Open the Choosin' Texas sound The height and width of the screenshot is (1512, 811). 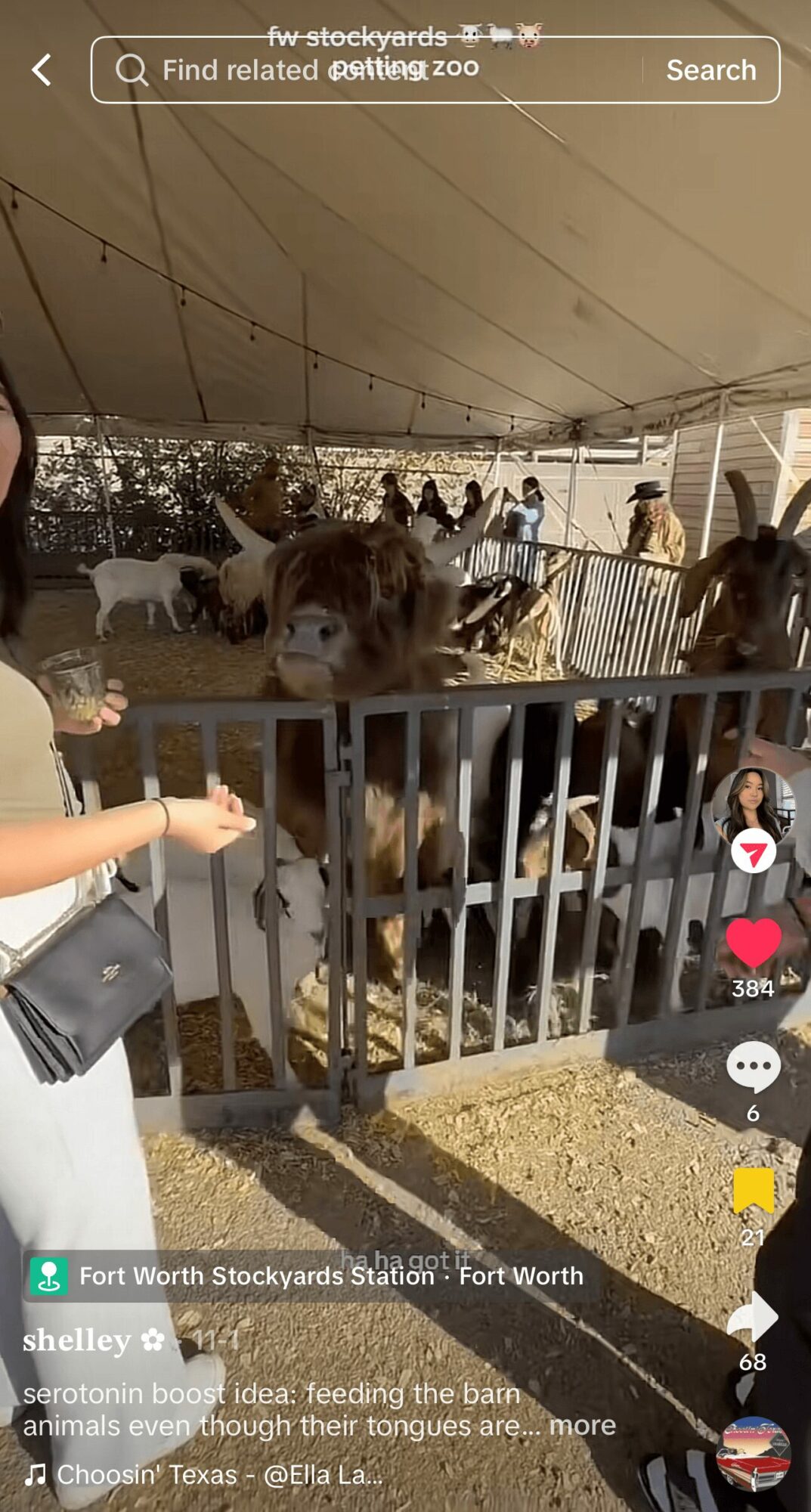pos(204,1474)
